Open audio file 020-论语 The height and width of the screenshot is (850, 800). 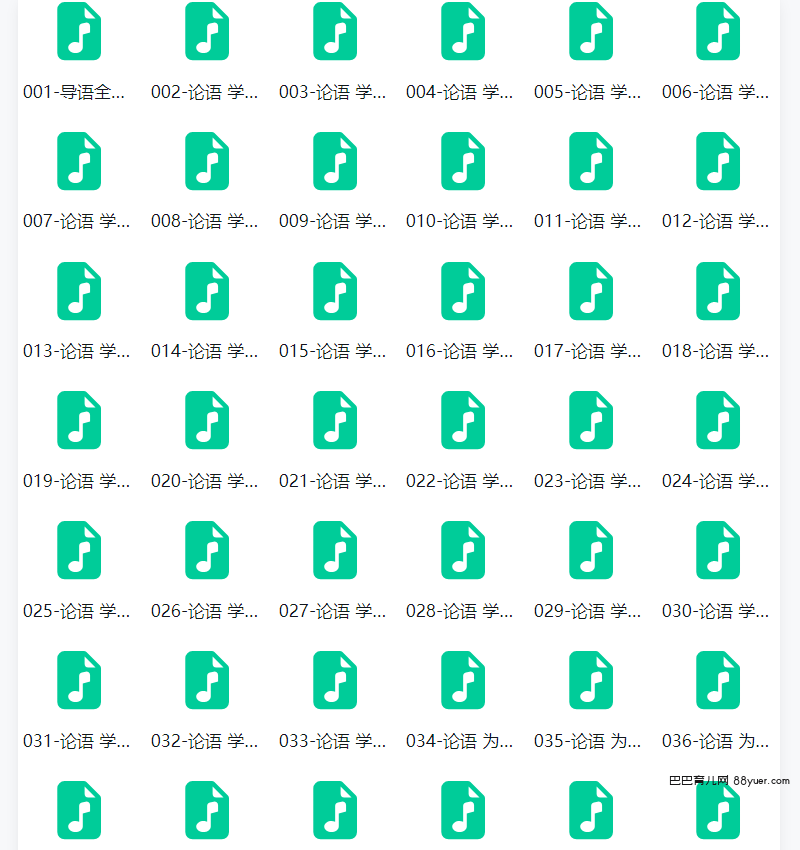(207, 420)
